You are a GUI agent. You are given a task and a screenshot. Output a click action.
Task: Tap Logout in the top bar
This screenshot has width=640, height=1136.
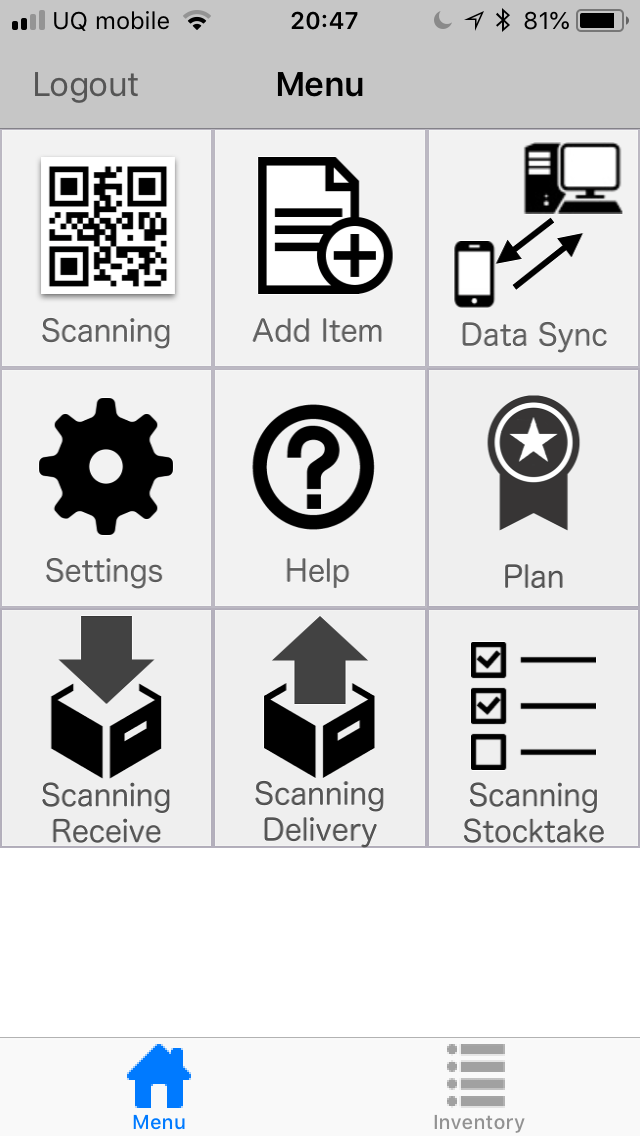coord(86,85)
